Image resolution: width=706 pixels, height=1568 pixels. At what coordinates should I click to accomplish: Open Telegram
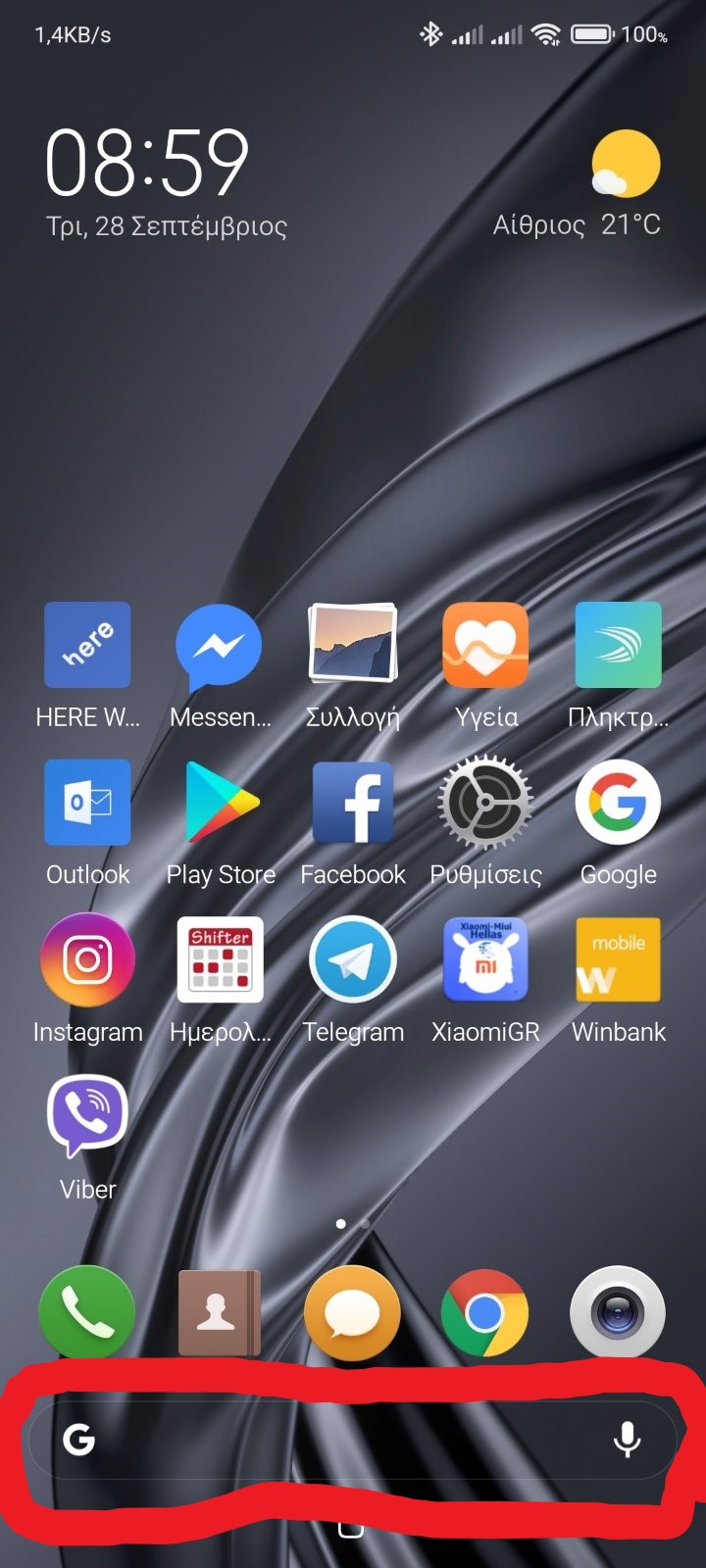tap(353, 959)
